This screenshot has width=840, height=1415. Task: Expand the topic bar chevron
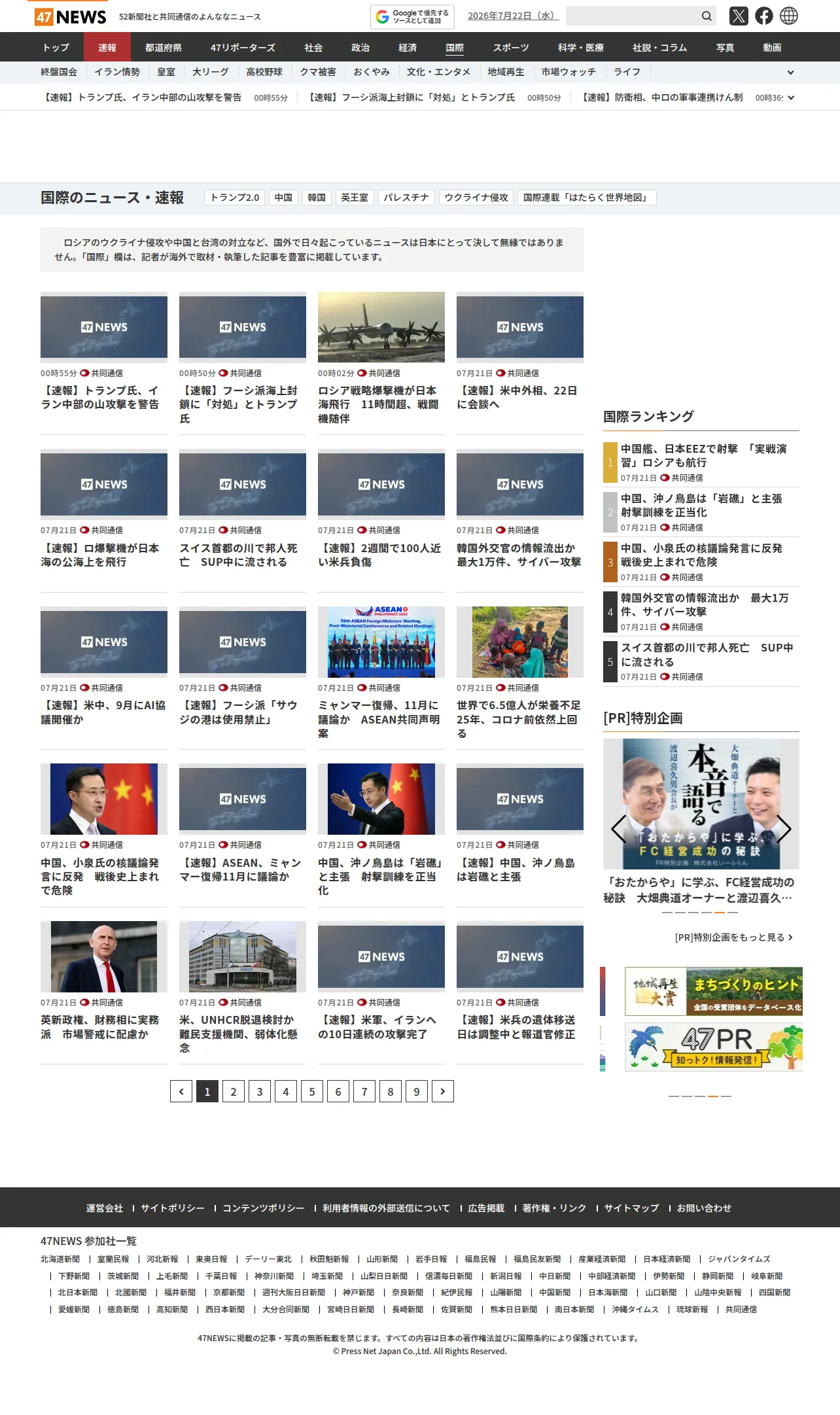pos(790,73)
